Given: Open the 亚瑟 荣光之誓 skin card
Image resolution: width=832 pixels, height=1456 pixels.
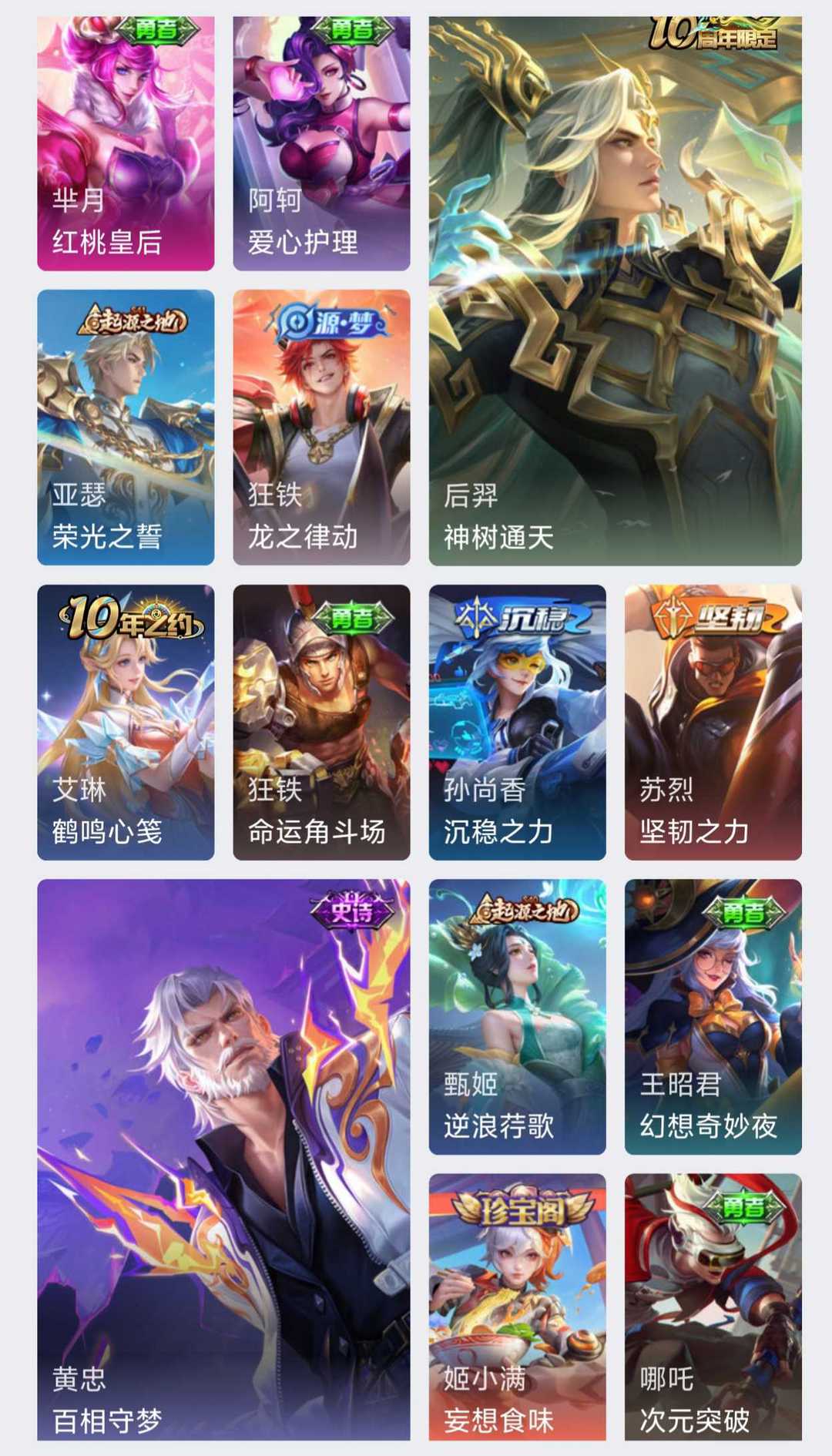Looking at the screenshot, I should (x=126, y=427).
